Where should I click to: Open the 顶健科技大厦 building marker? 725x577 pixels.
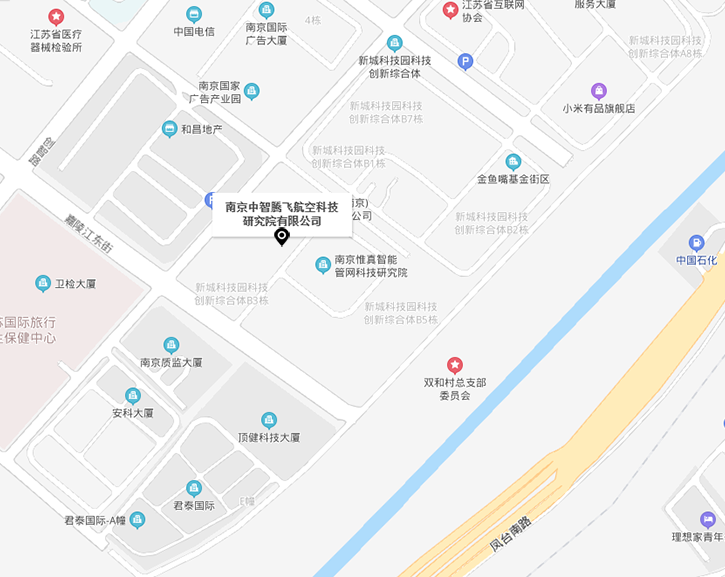tap(268, 420)
